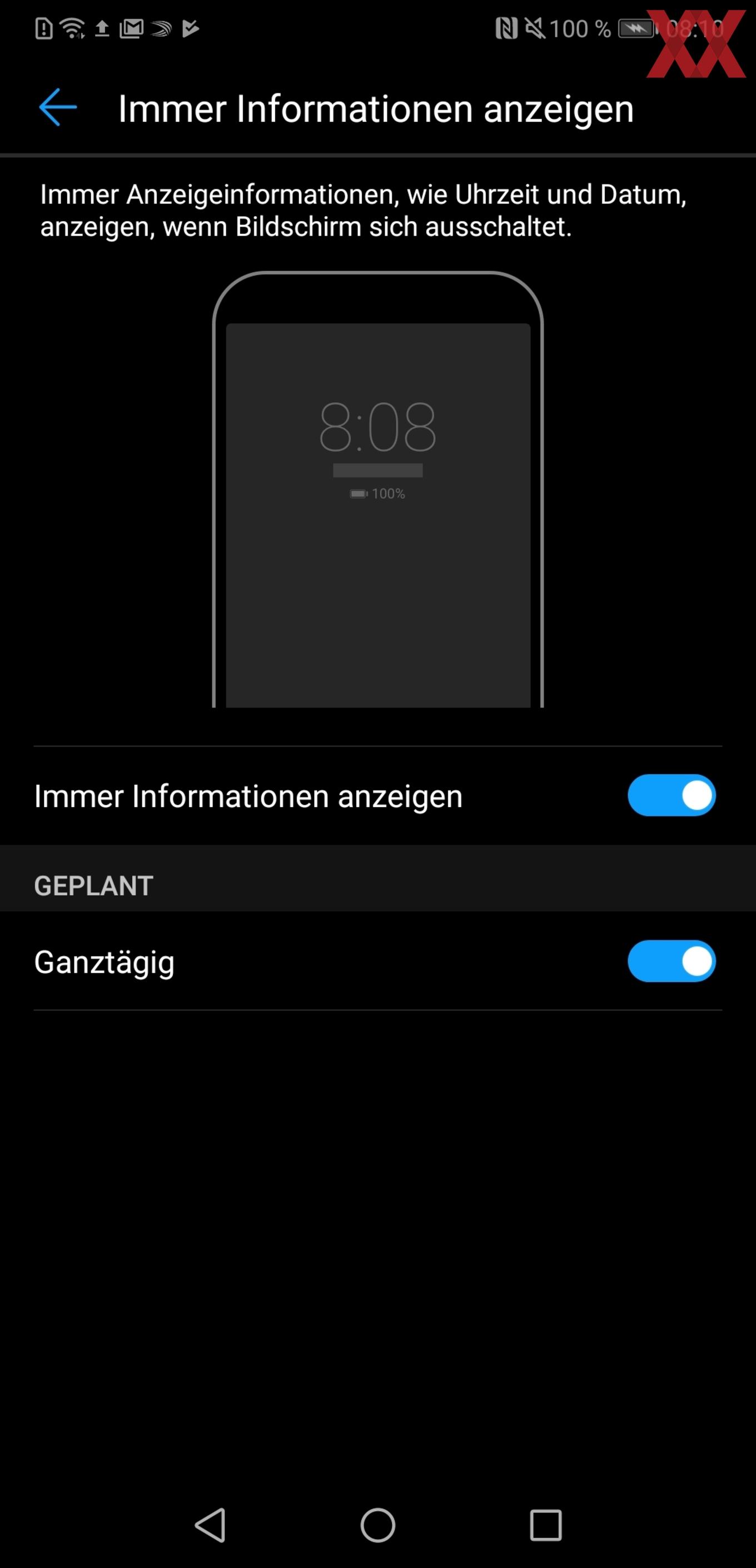The width and height of the screenshot is (756, 1568).
Task: Open recent apps from navigation bar
Action: 545,1525
